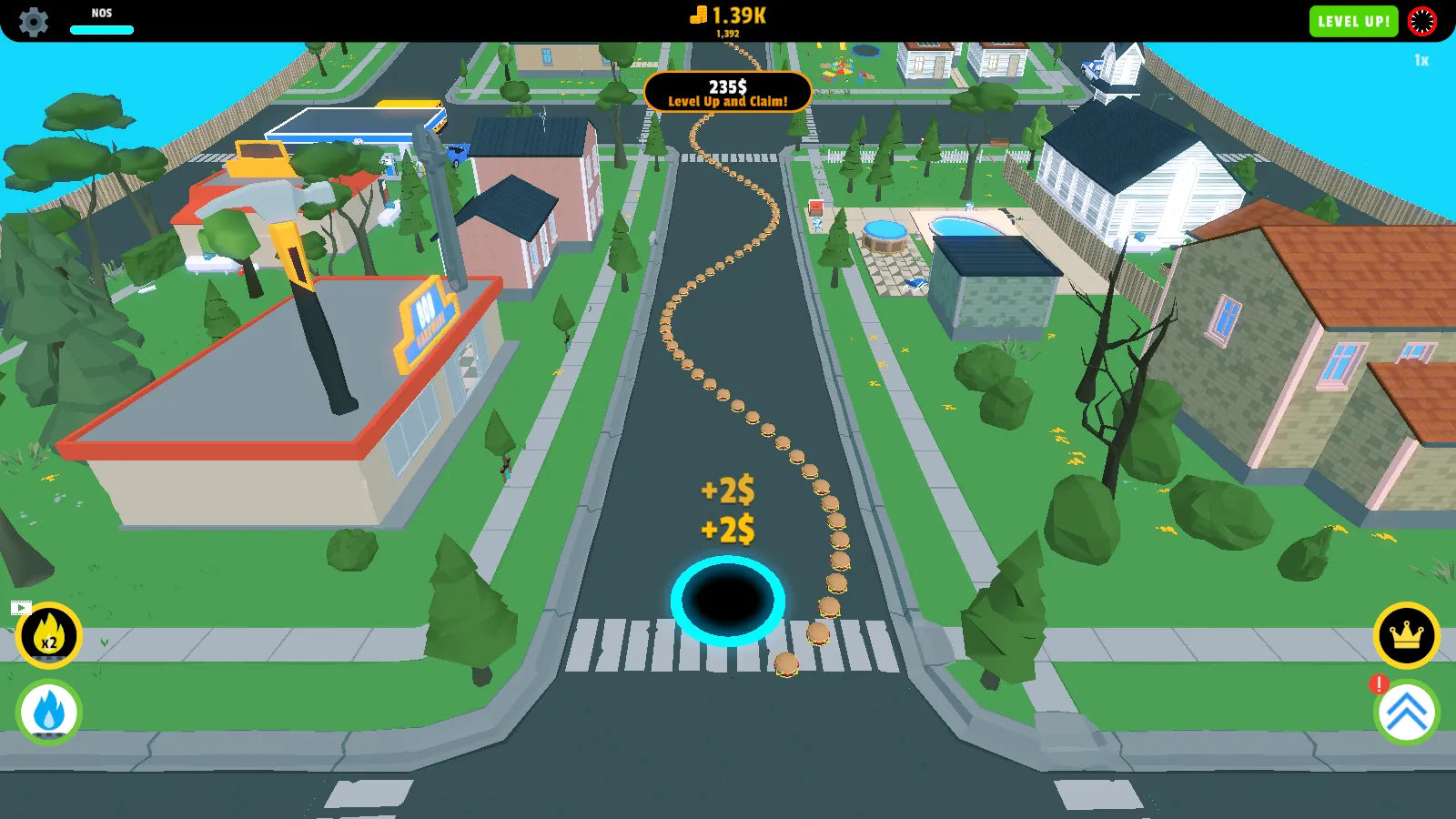The image size is (1456, 819).
Task: Open the crown button
Action: pos(1406,635)
